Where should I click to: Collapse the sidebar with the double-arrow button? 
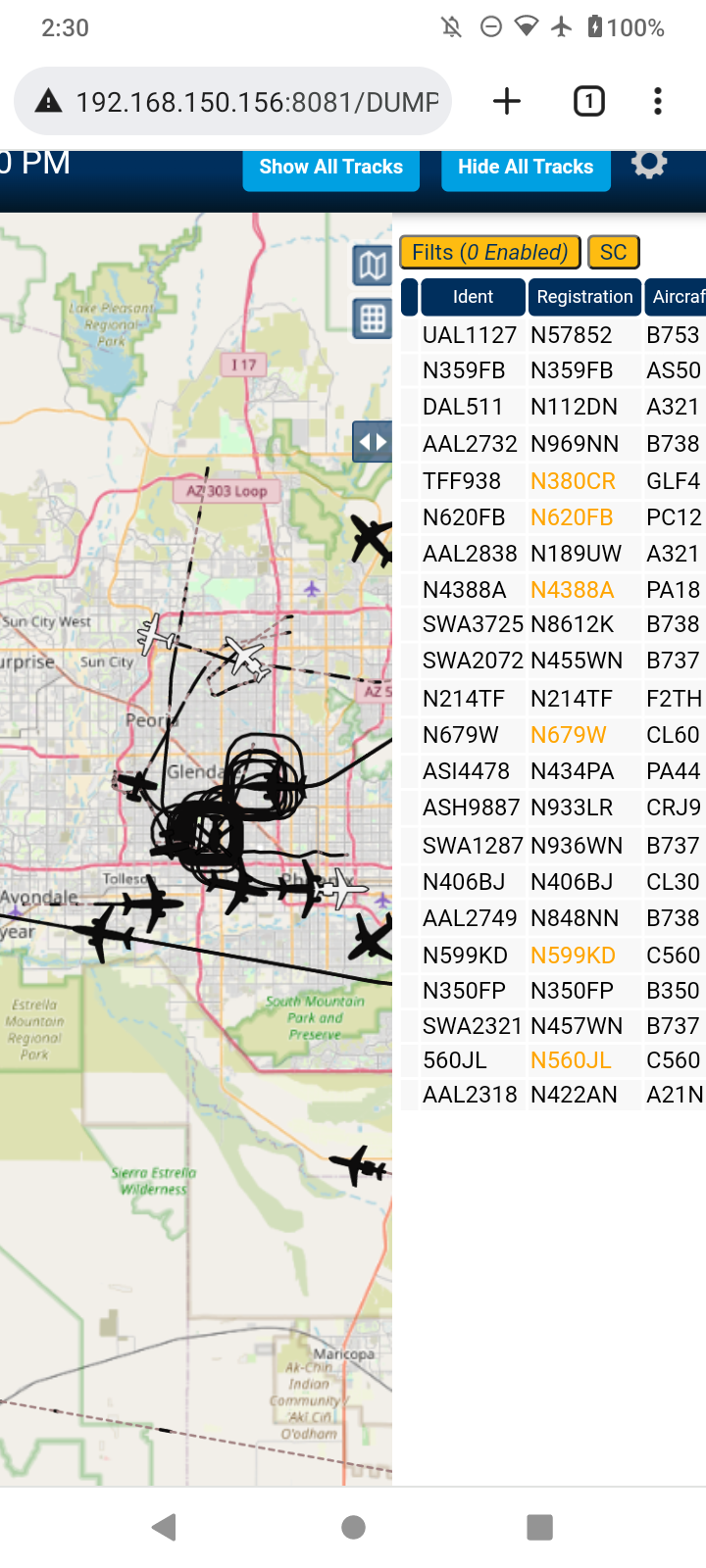click(x=373, y=442)
